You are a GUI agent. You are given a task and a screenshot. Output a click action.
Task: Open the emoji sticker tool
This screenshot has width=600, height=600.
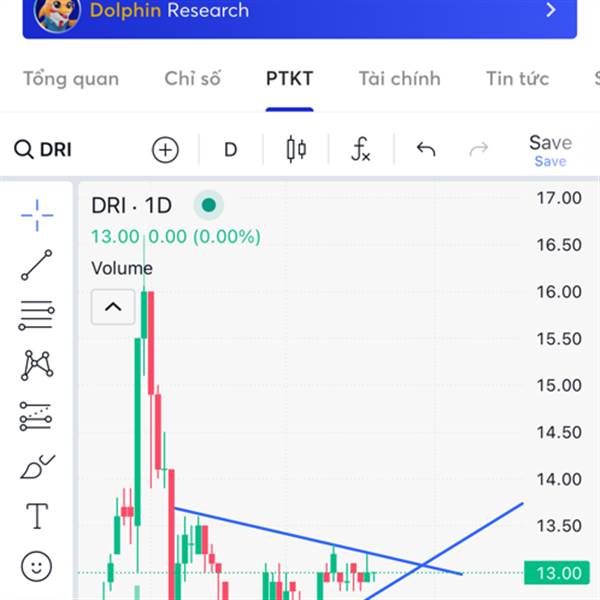(x=36, y=566)
